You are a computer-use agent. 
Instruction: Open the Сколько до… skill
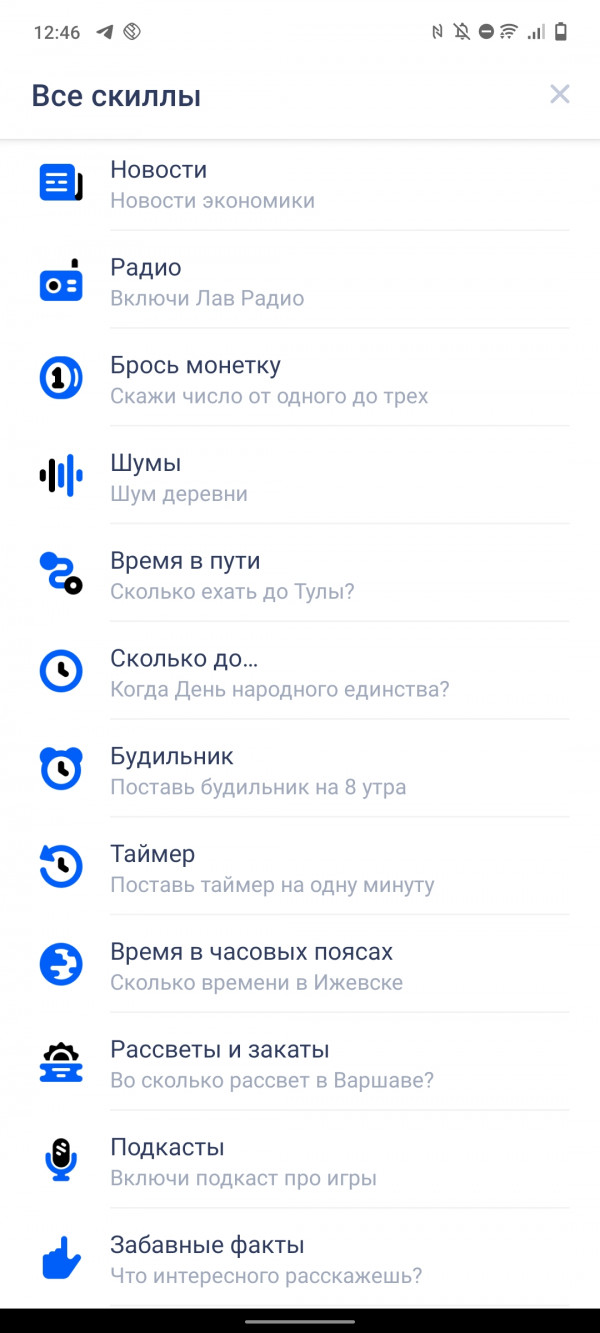click(x=300, y=673)
